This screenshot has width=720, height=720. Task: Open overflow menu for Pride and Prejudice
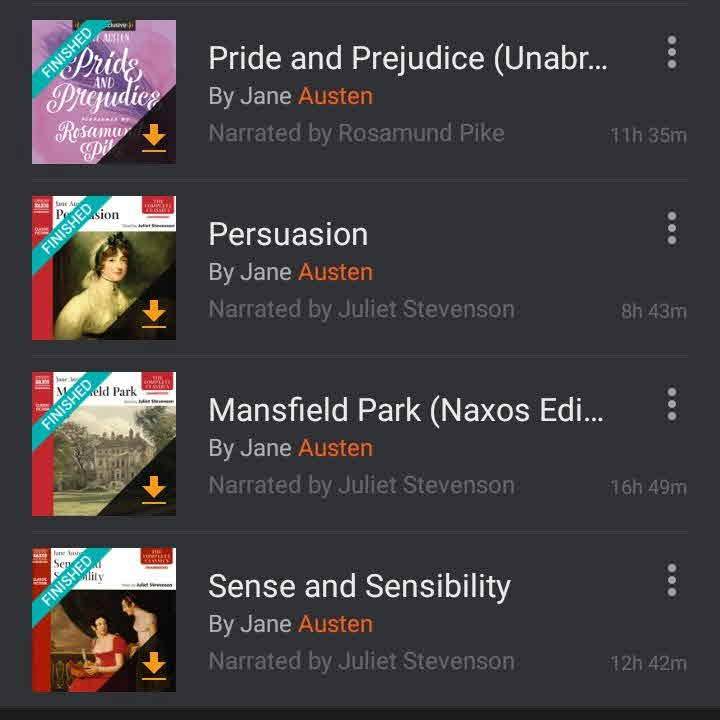tap(671, 53)
